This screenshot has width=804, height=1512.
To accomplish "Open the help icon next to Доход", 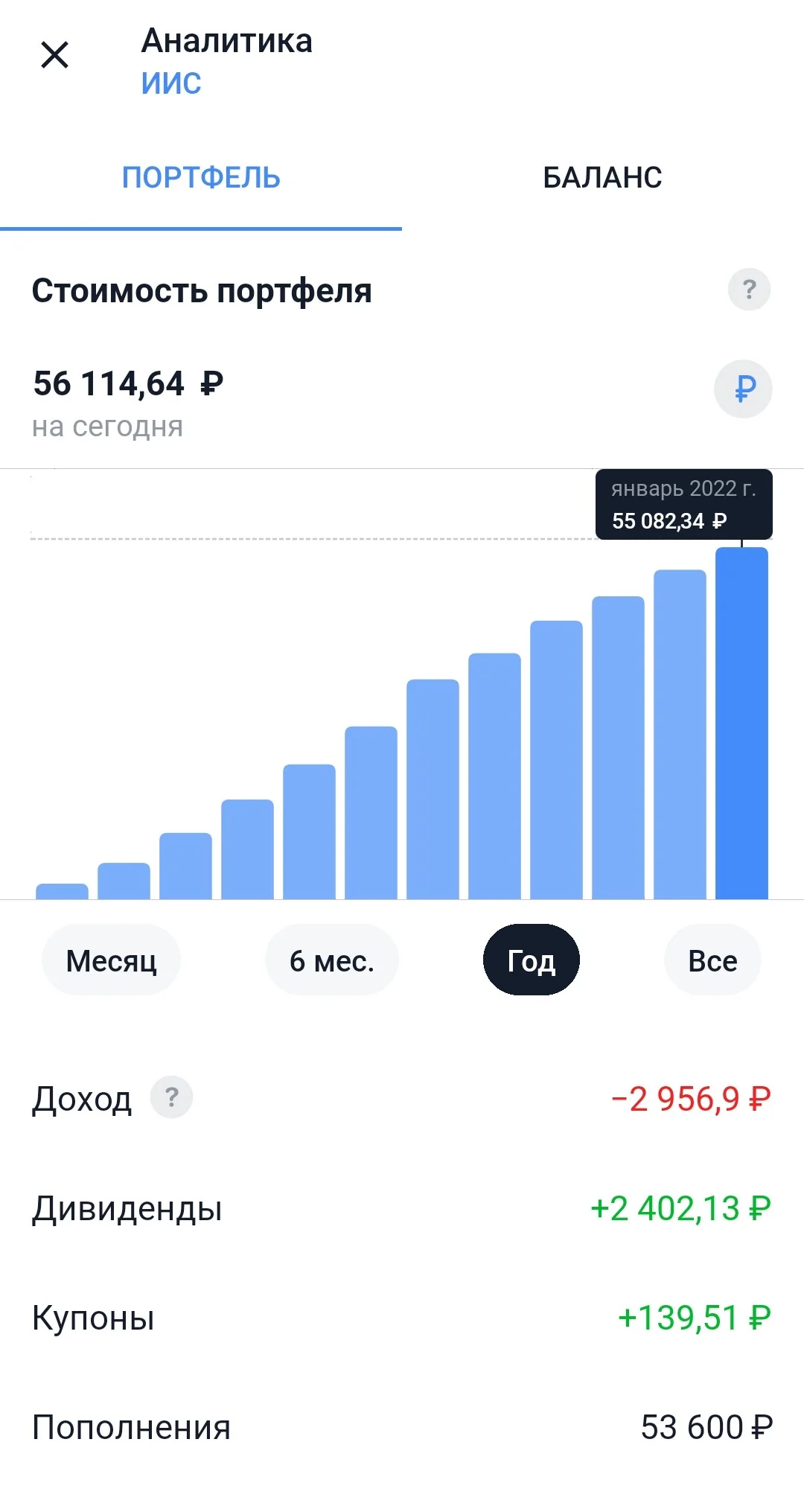I will [x=172, y=1097].
